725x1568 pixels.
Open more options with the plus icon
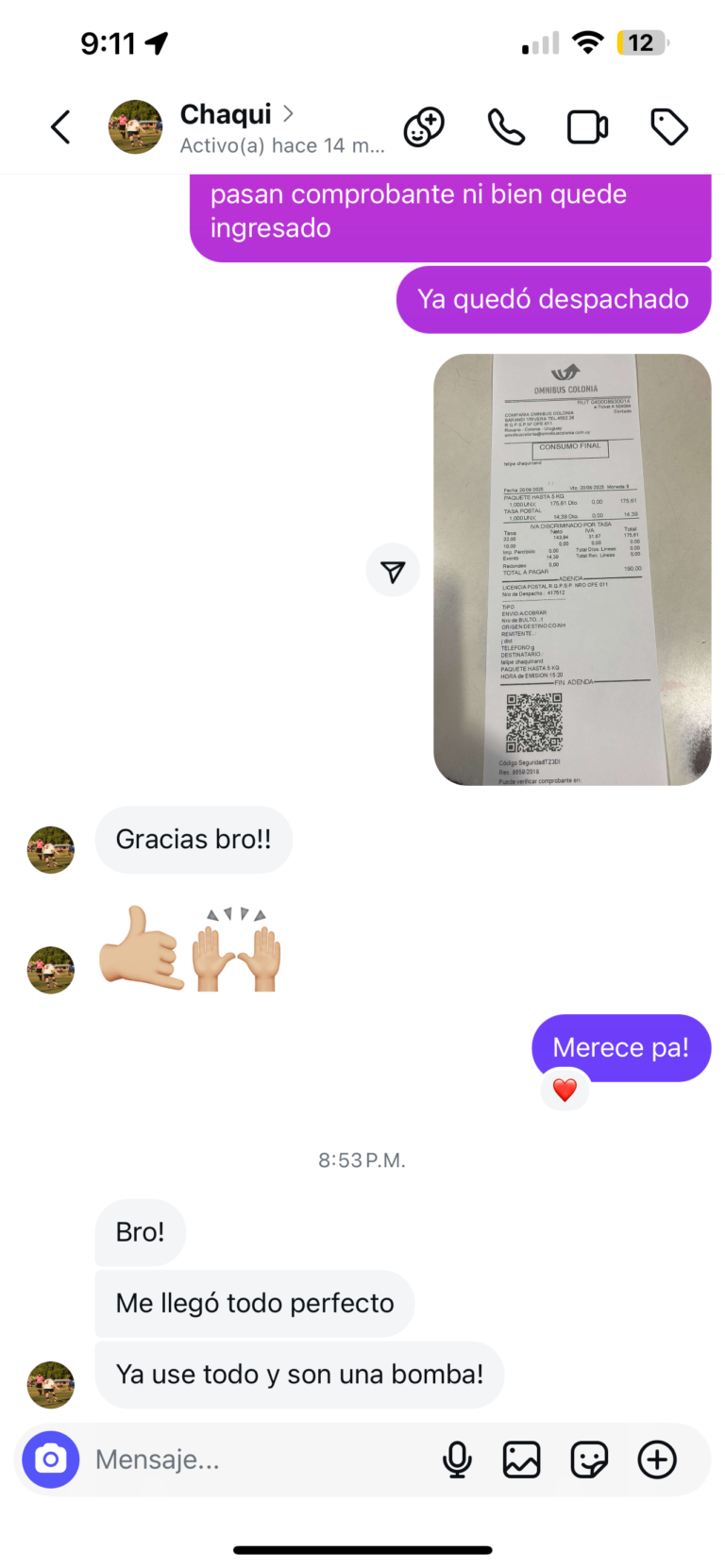point(657,1460)
